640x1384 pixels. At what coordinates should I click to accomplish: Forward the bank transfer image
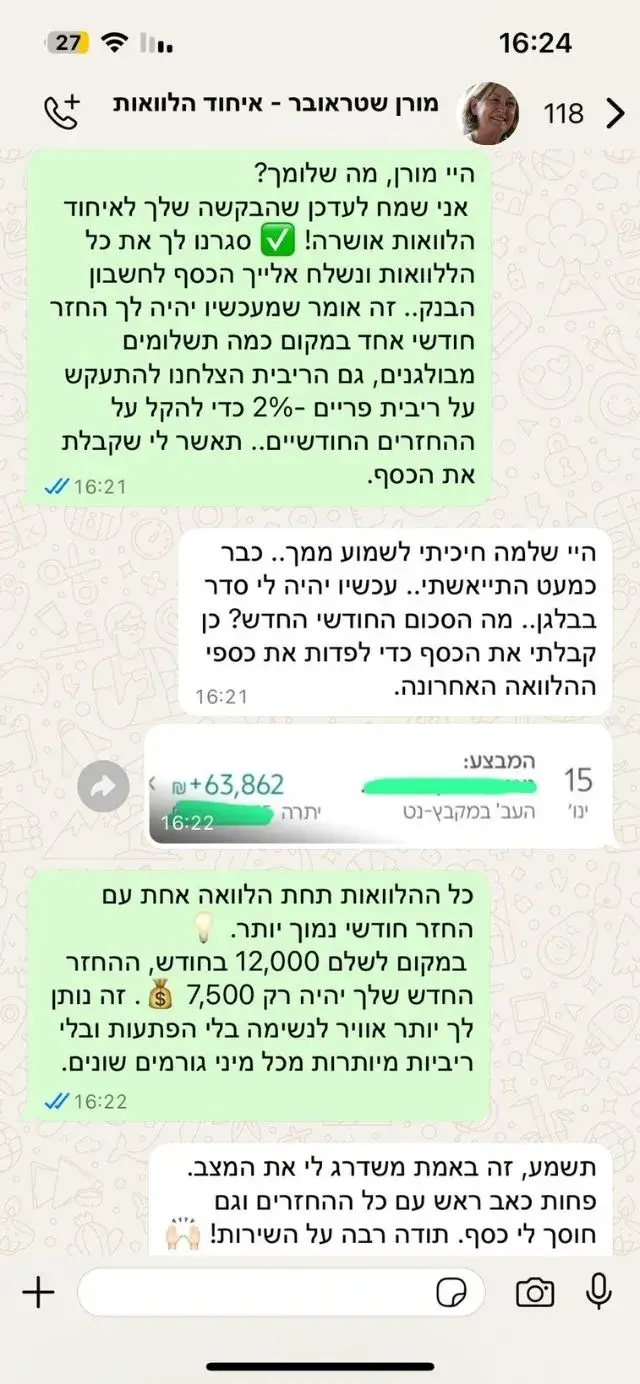[x=103, y=787]
